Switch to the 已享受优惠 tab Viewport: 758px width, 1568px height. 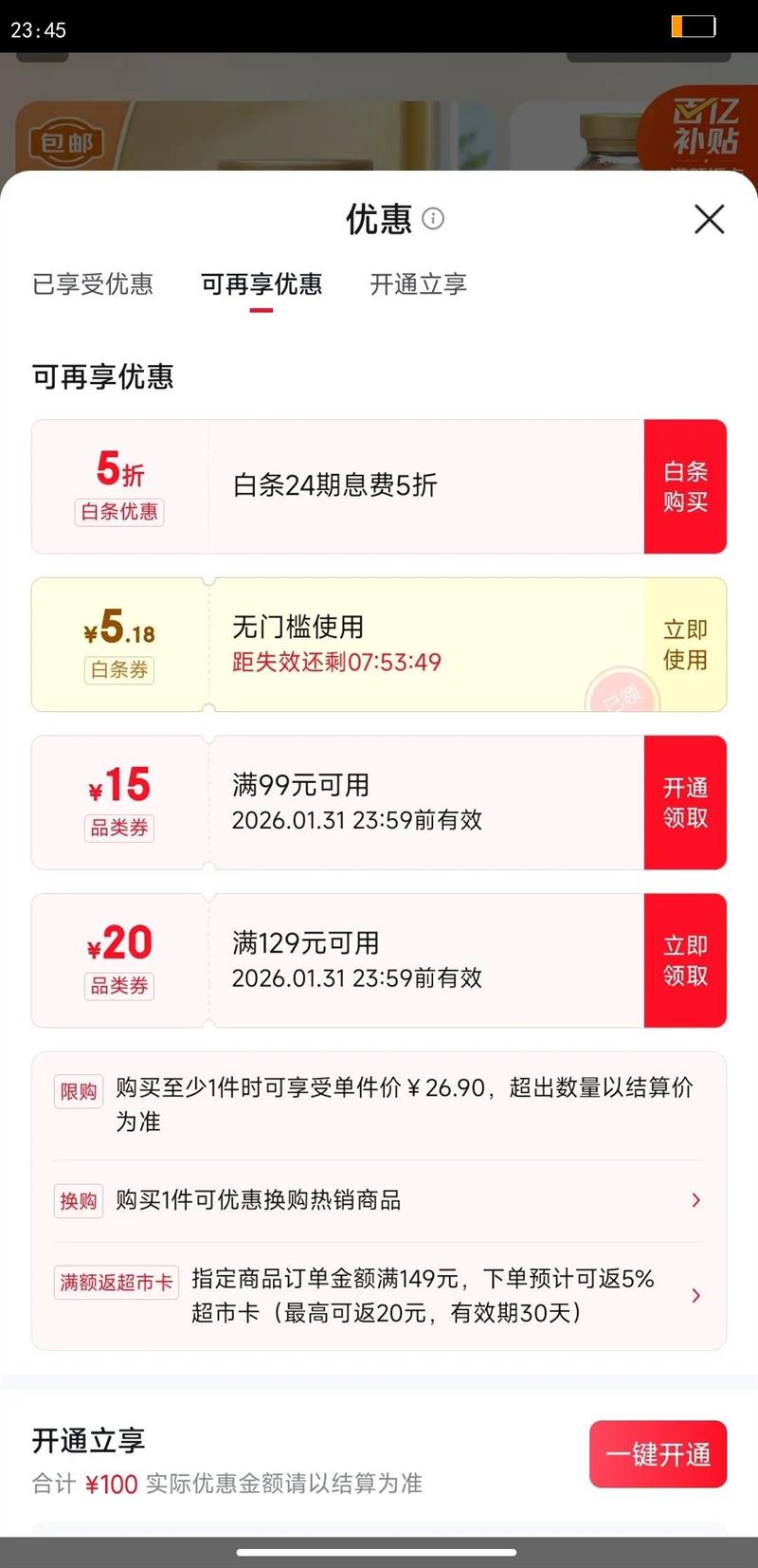93,285
